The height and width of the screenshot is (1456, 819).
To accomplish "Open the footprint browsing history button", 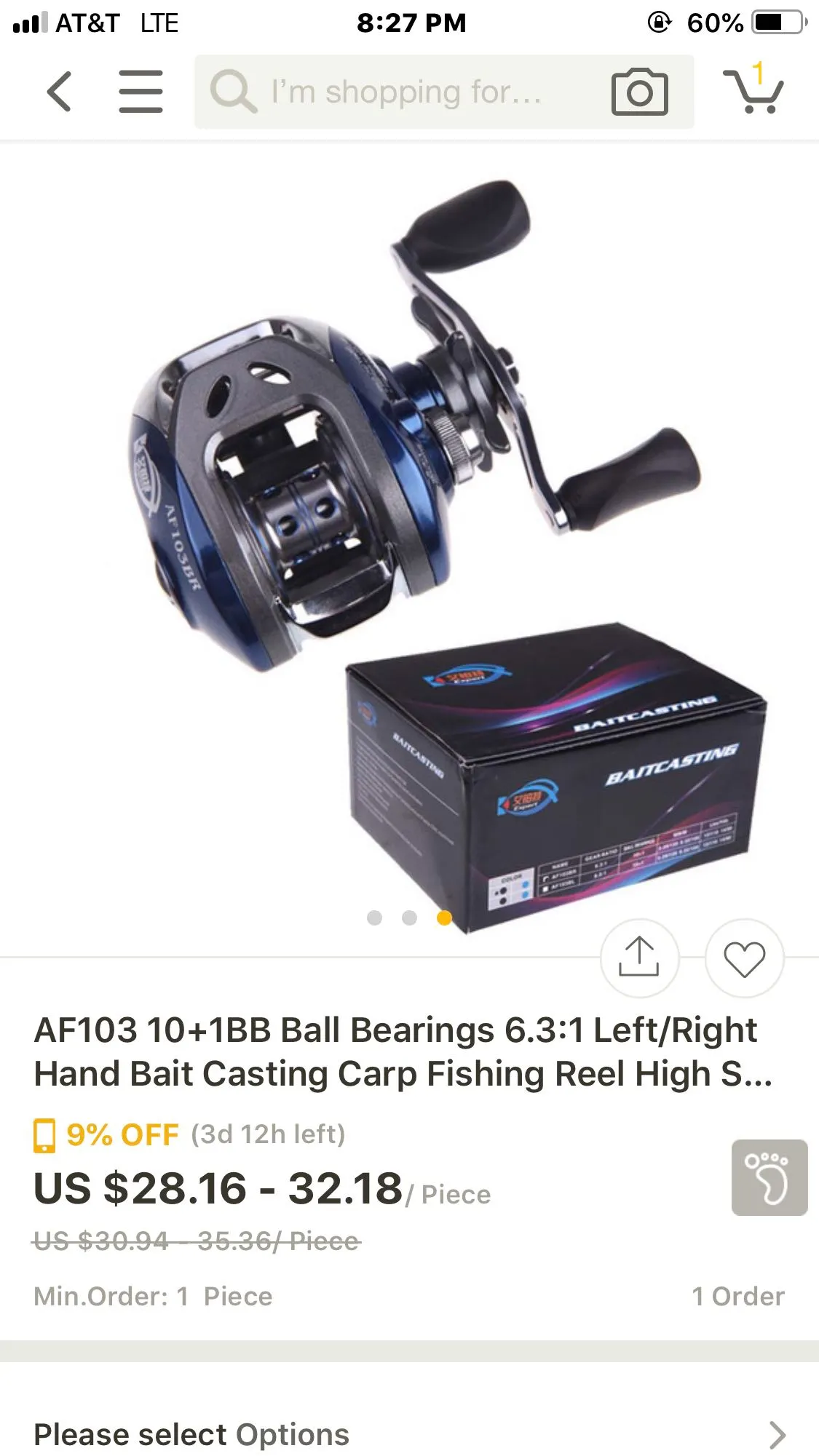I will point(769,1177).
